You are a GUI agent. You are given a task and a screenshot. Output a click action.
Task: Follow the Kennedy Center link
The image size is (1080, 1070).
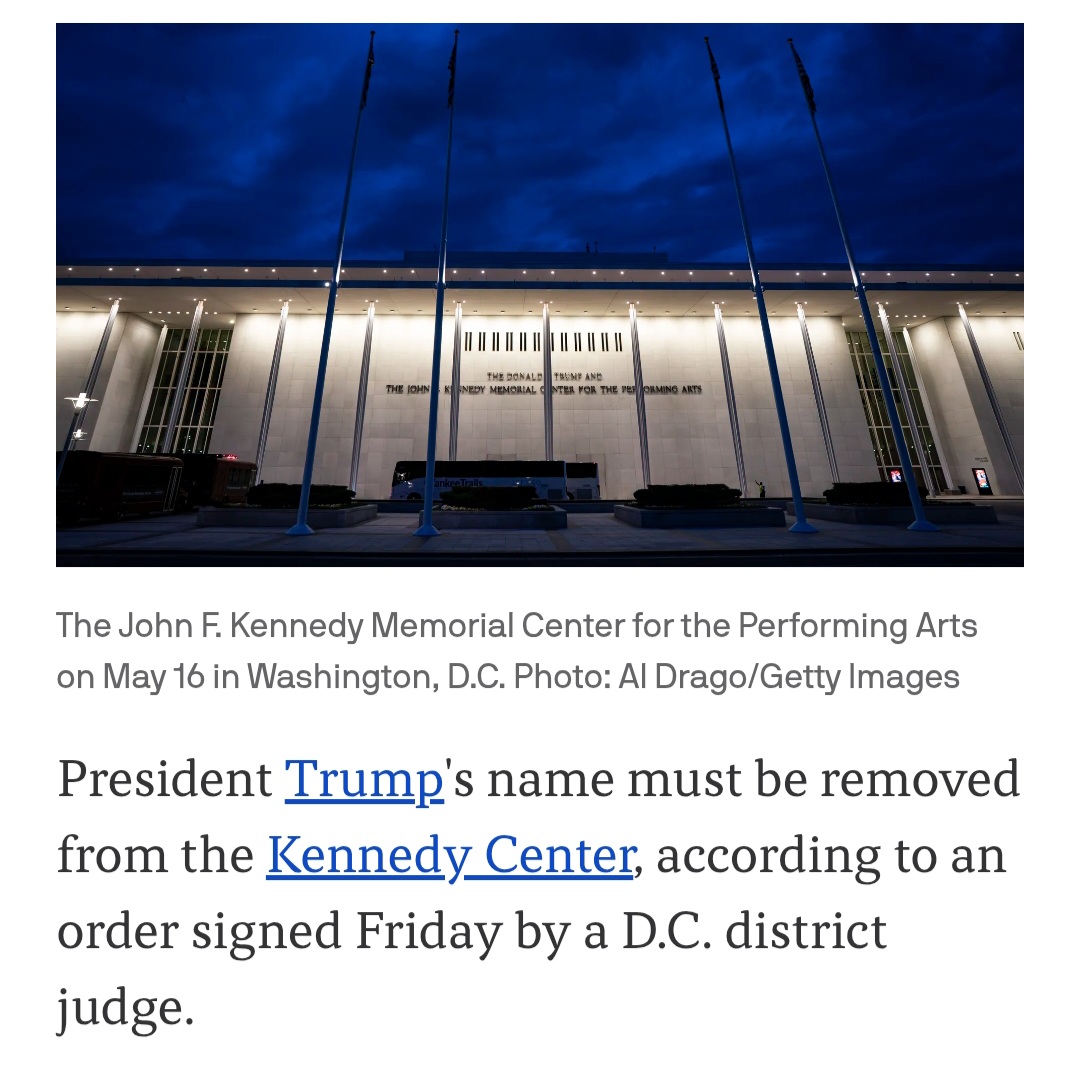(x=450, y=856)
